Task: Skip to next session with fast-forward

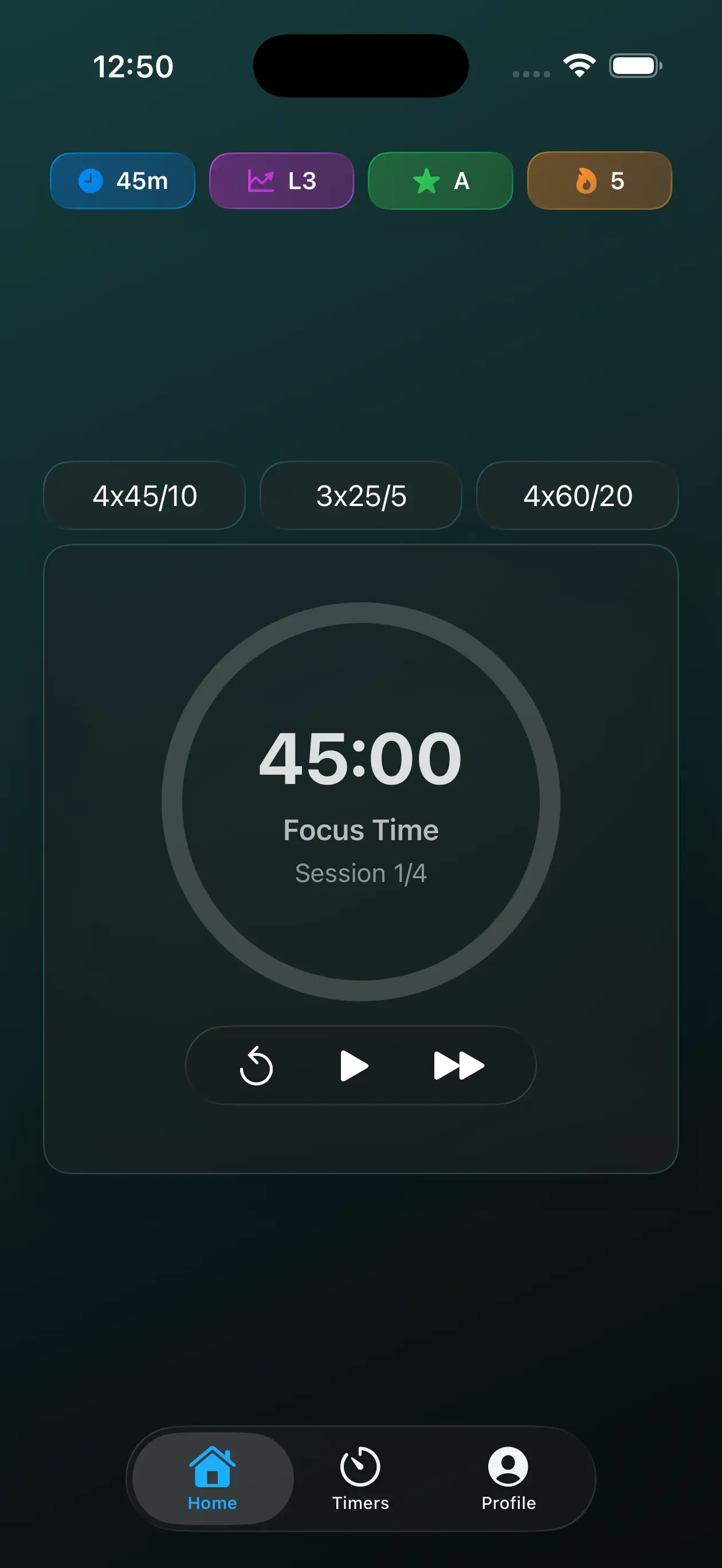Action: [x=458, y=1065]
